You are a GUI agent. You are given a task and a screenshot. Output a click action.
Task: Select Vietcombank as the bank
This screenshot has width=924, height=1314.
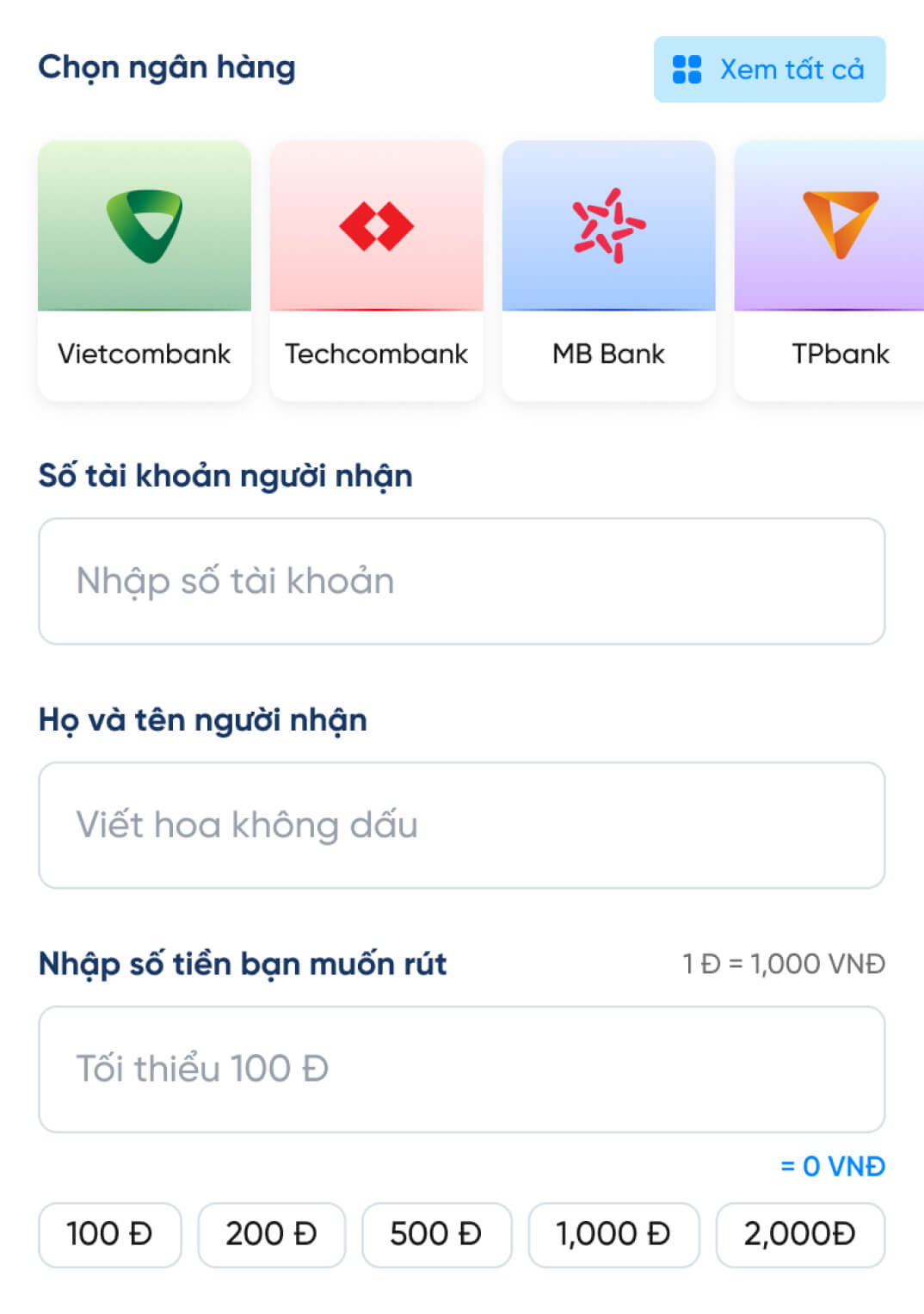click(145, 270)
